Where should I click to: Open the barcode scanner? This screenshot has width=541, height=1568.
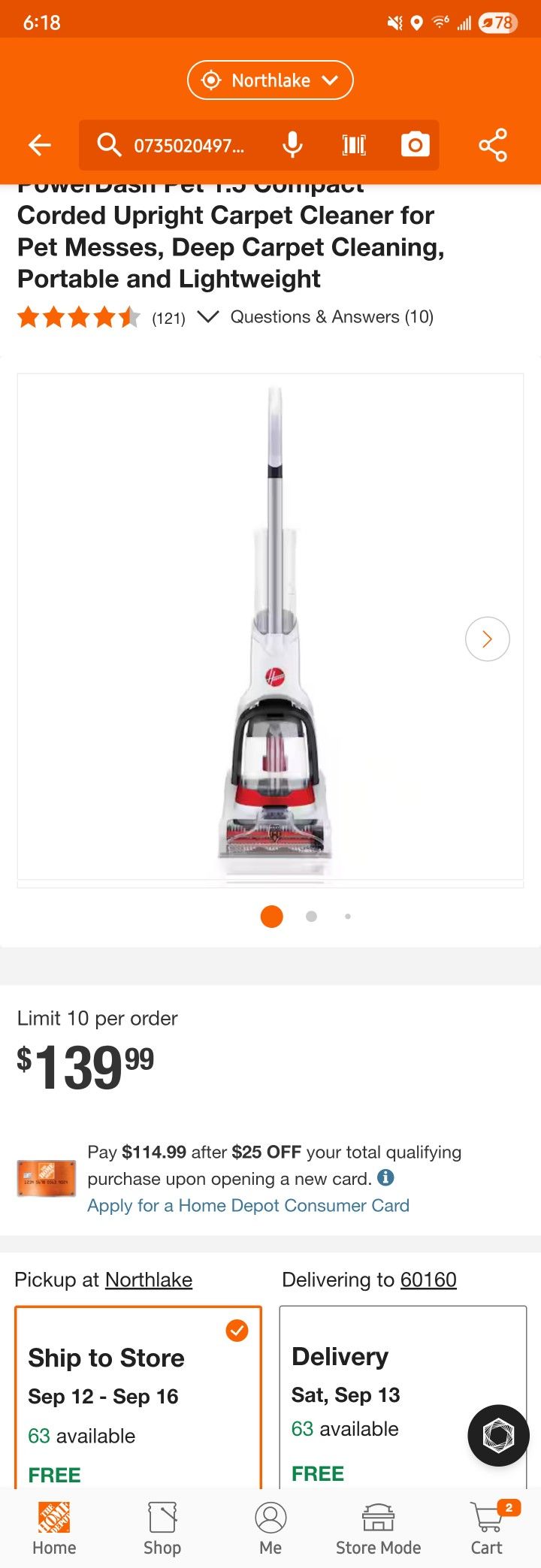(x=354, y=144)
